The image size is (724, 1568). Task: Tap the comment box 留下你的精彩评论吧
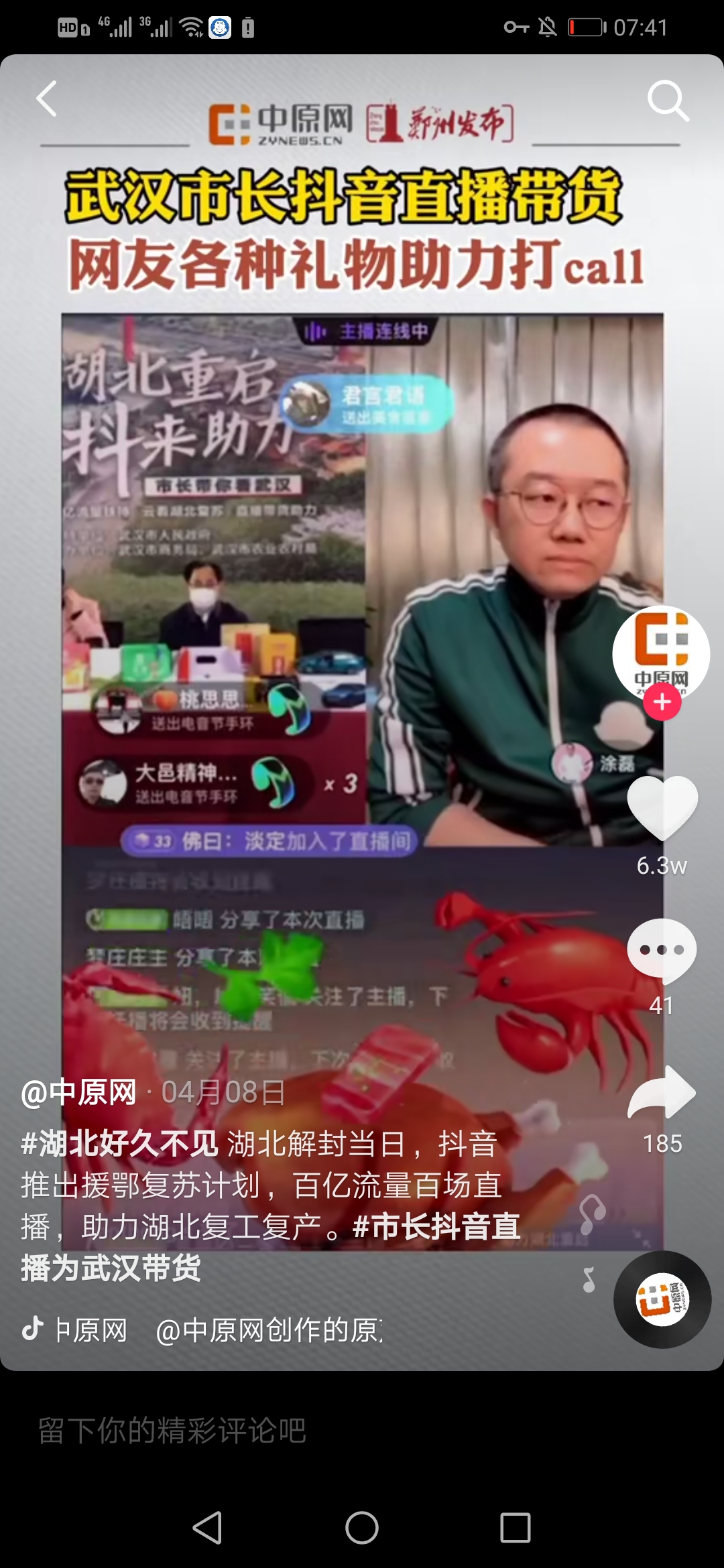[x=268, y=1431]
